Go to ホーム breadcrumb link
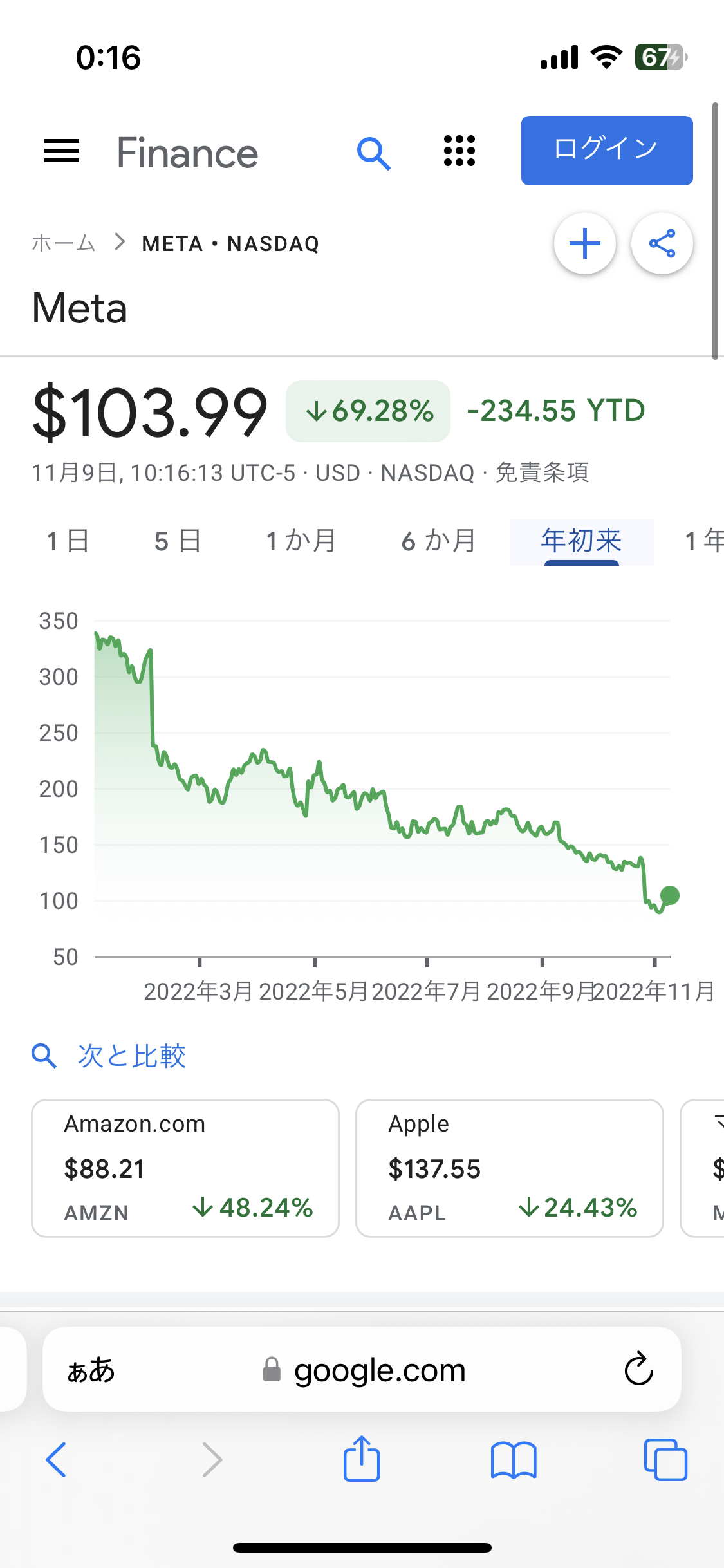The width and height of the screenshot is (724, 1568). (x=64, y=244)
